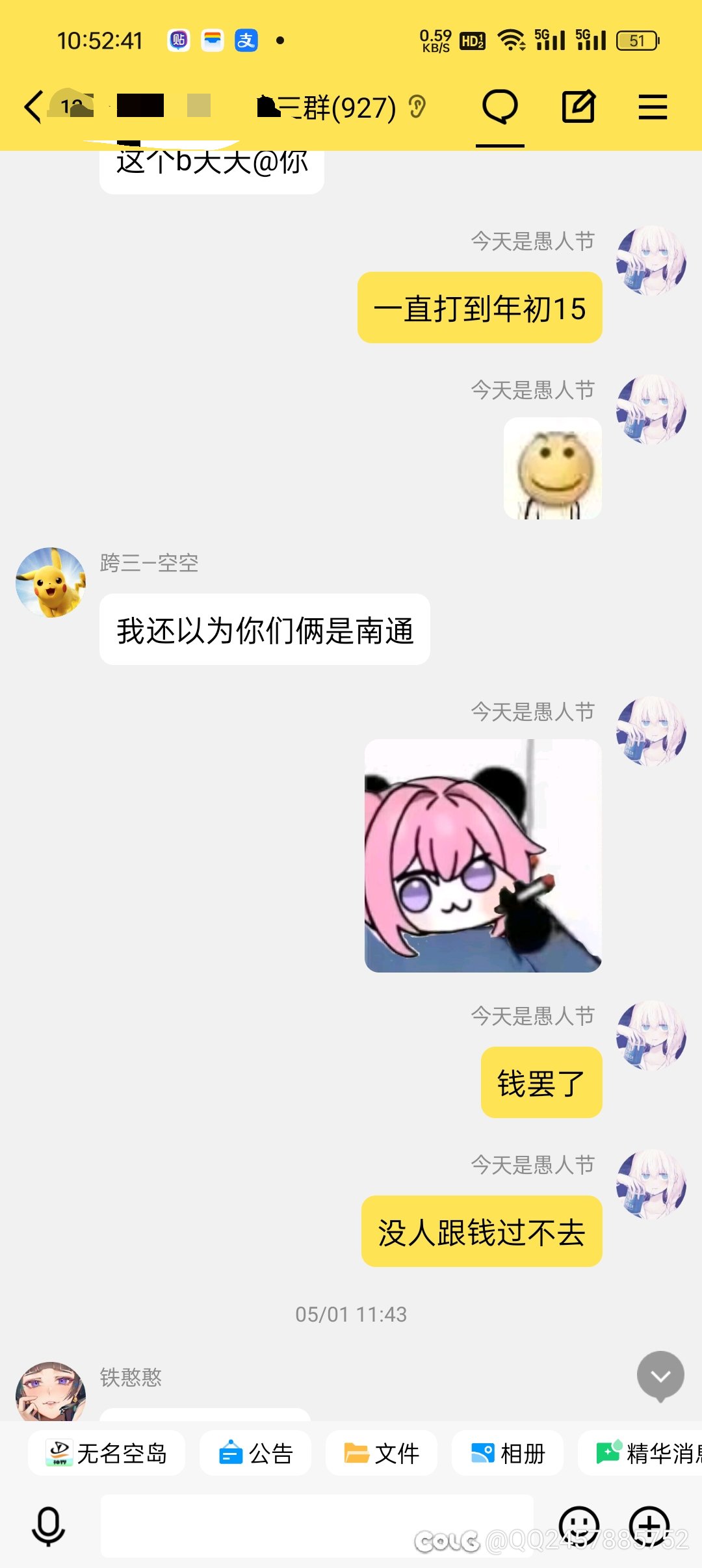Focus the message text field
Screen dimensions: 702x1568
[x=317, y=1526]
